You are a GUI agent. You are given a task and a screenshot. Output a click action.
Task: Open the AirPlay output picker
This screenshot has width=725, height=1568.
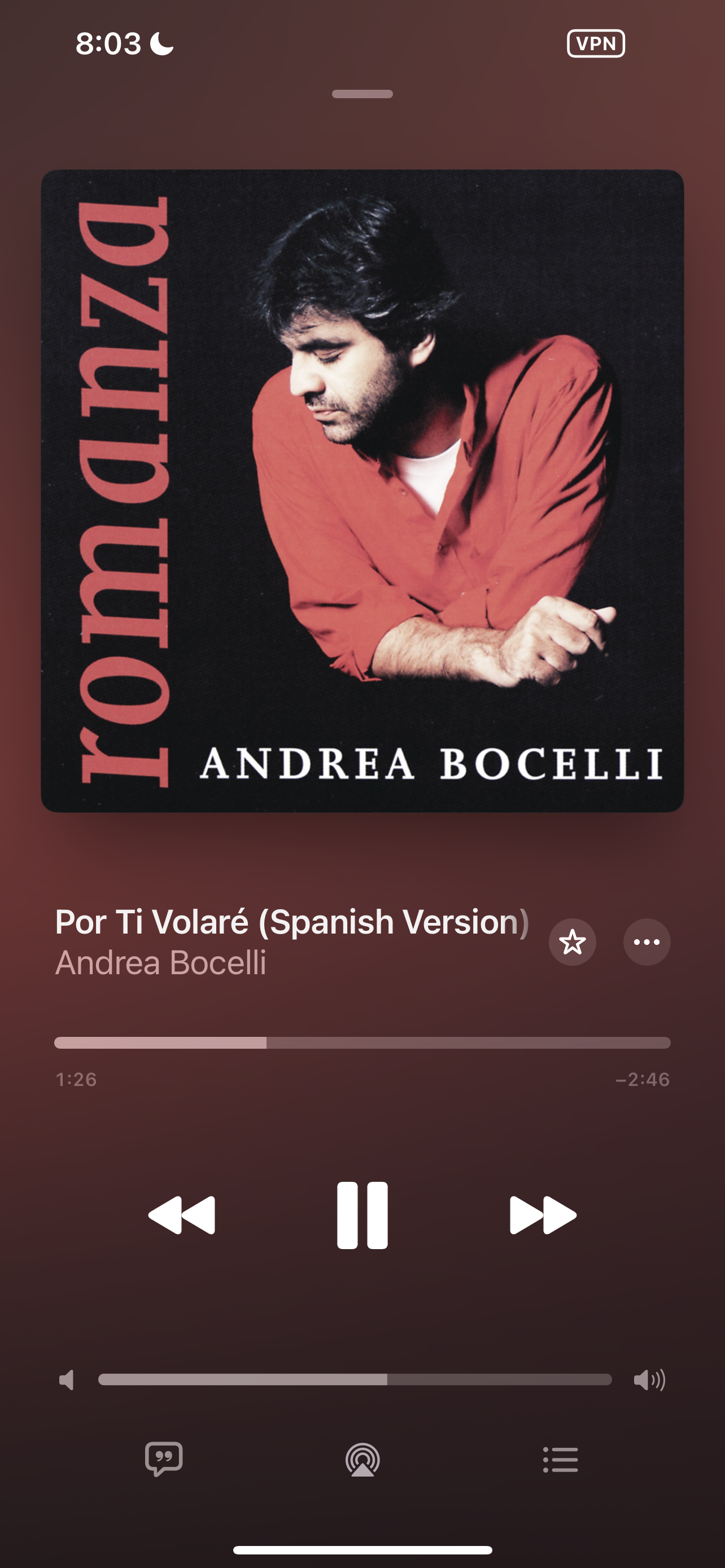(363, 1459)
